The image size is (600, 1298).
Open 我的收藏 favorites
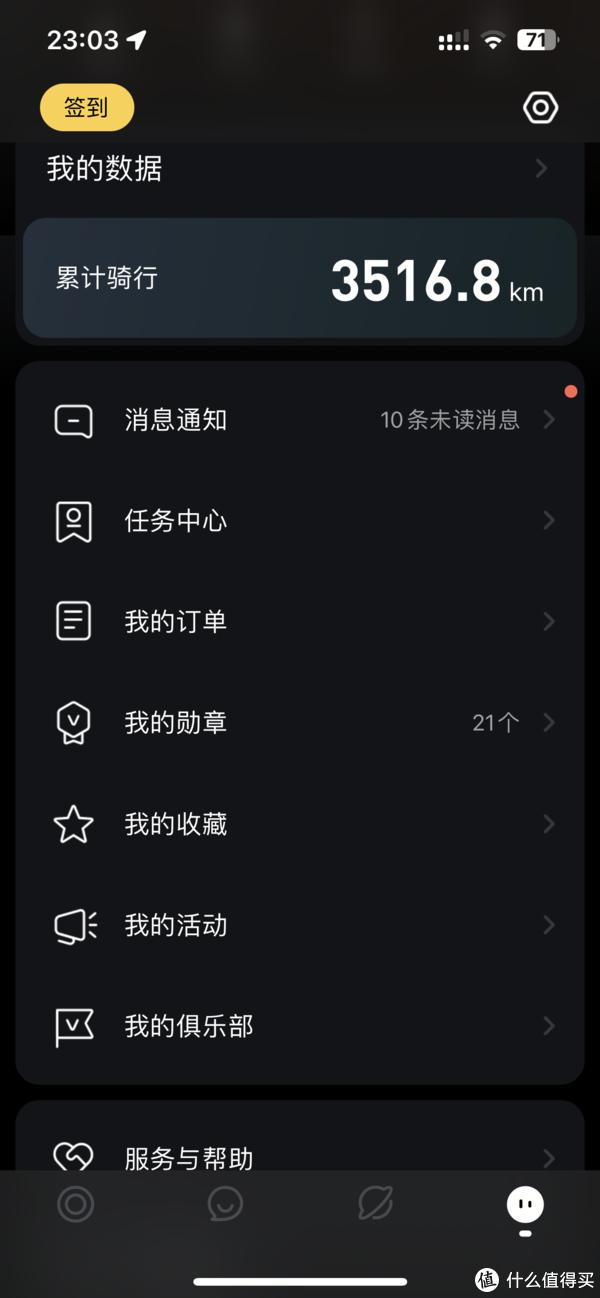point(299,824)
